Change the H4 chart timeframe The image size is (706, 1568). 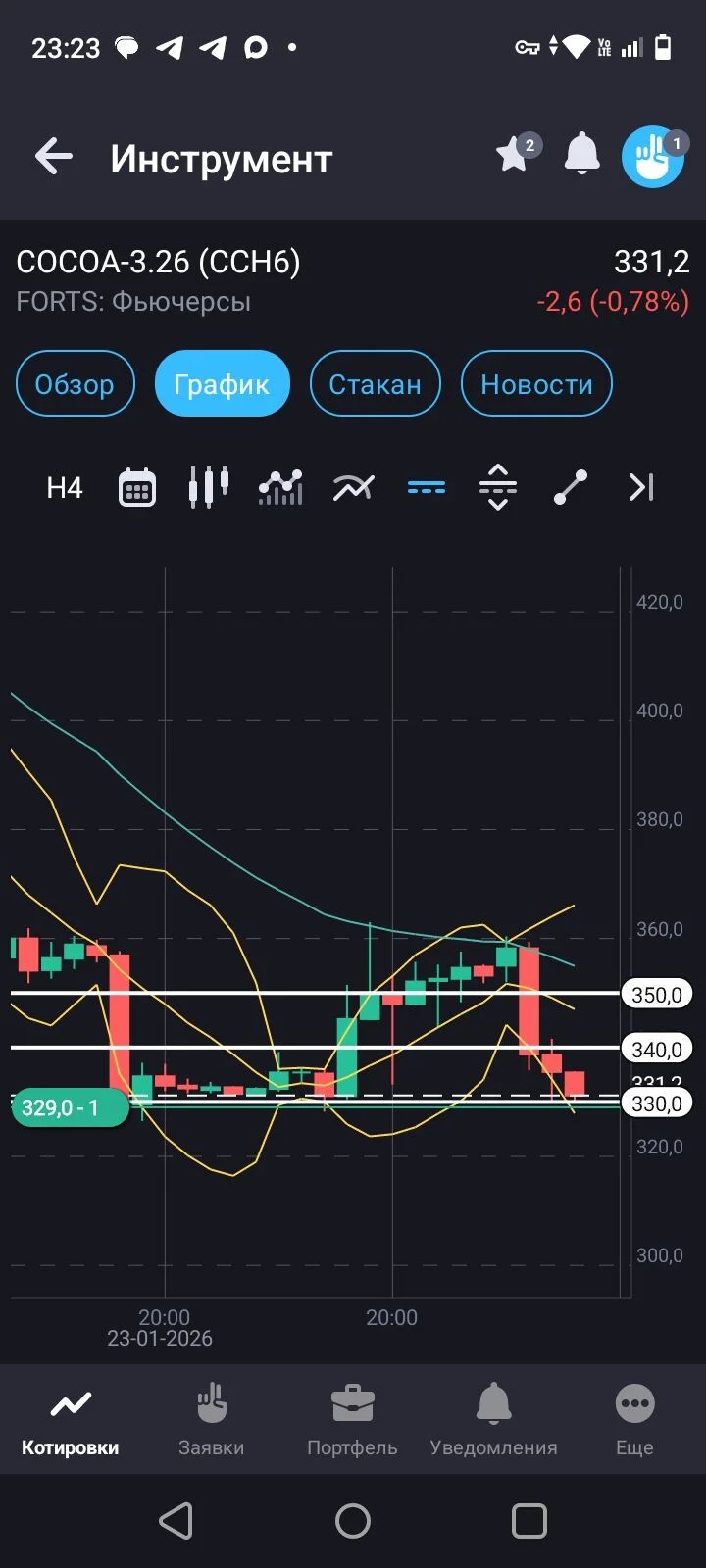[x=65, y=487]
